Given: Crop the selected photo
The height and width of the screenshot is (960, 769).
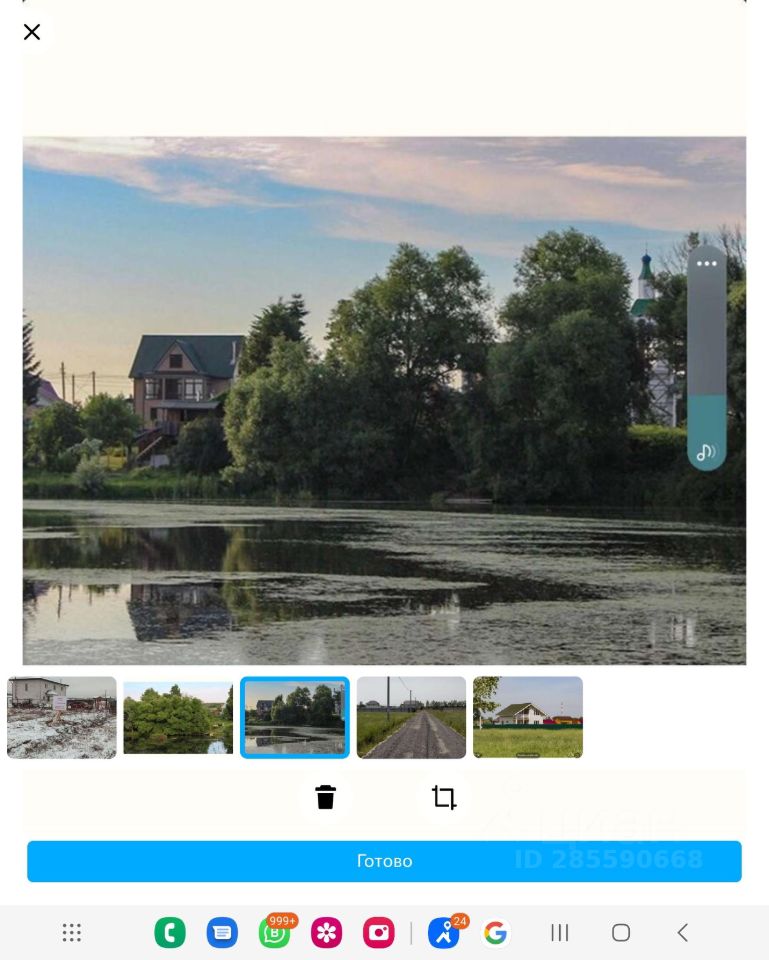Looking at the screenshot, I should [x=444, y=797].
